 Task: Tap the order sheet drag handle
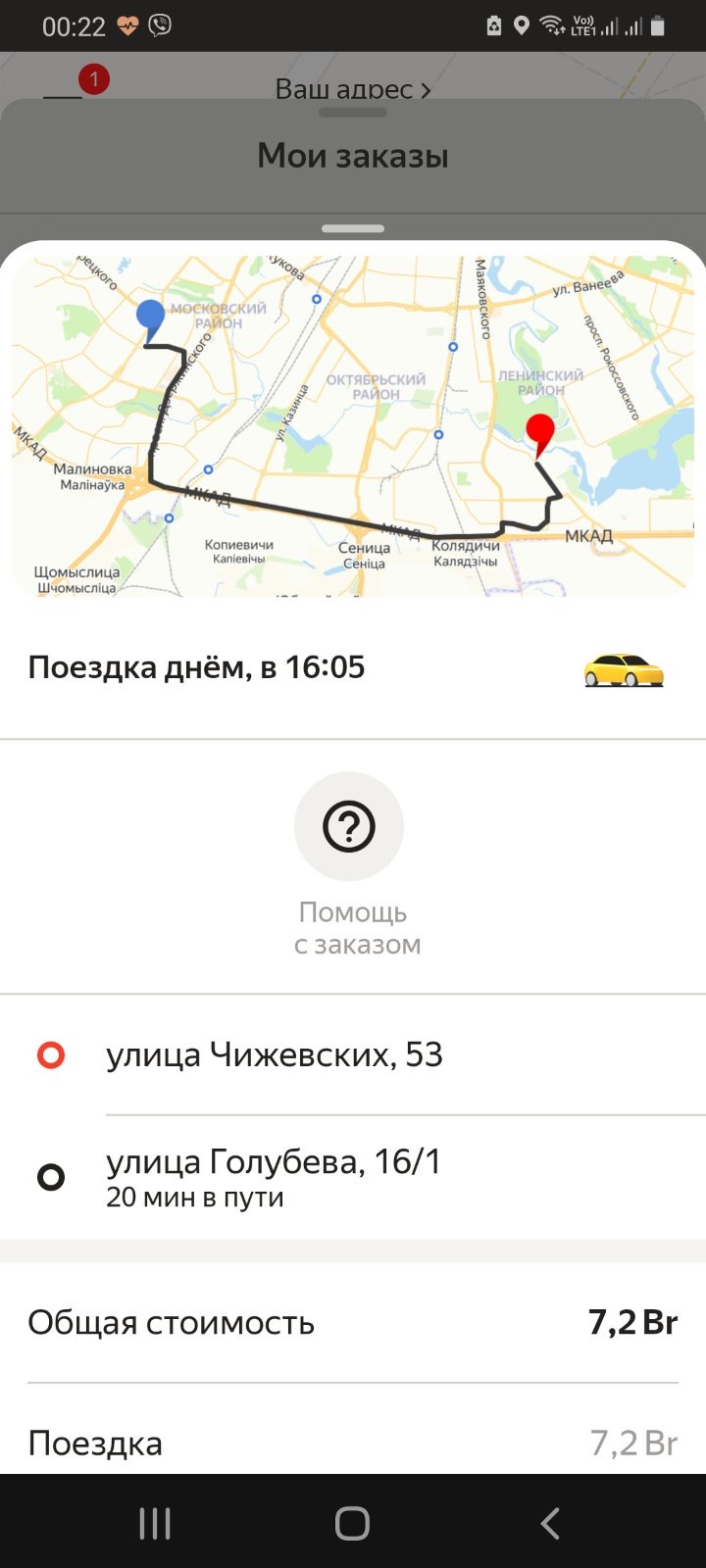(353, 228)
